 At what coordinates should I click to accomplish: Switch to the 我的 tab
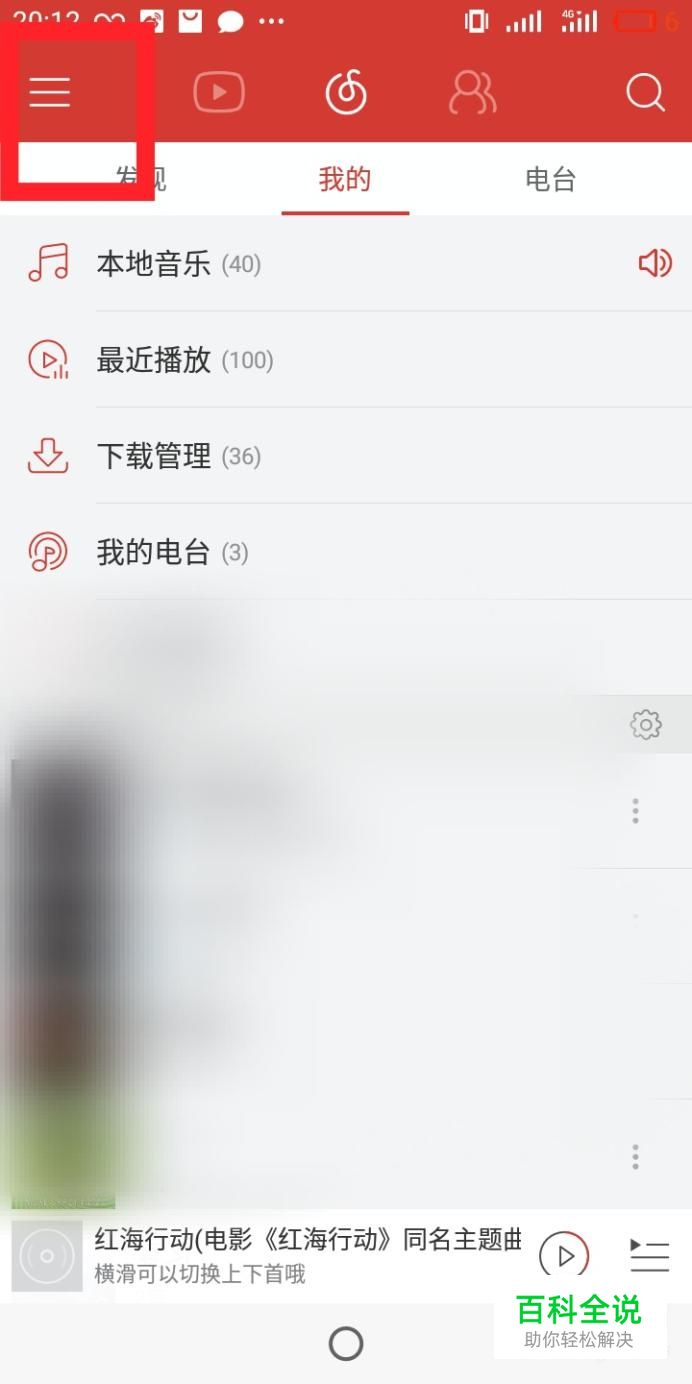pos(345,180)
